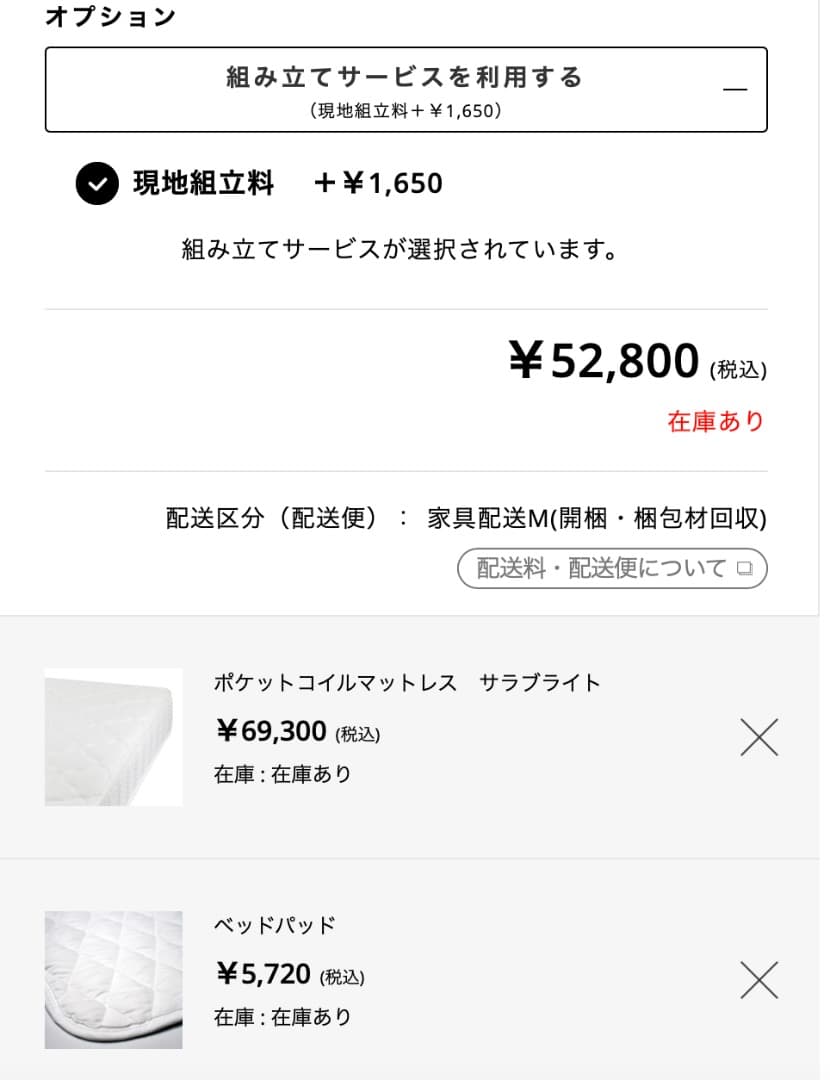
Task: Click the red 在庫あり stock label
Action: tap(717, 421)
